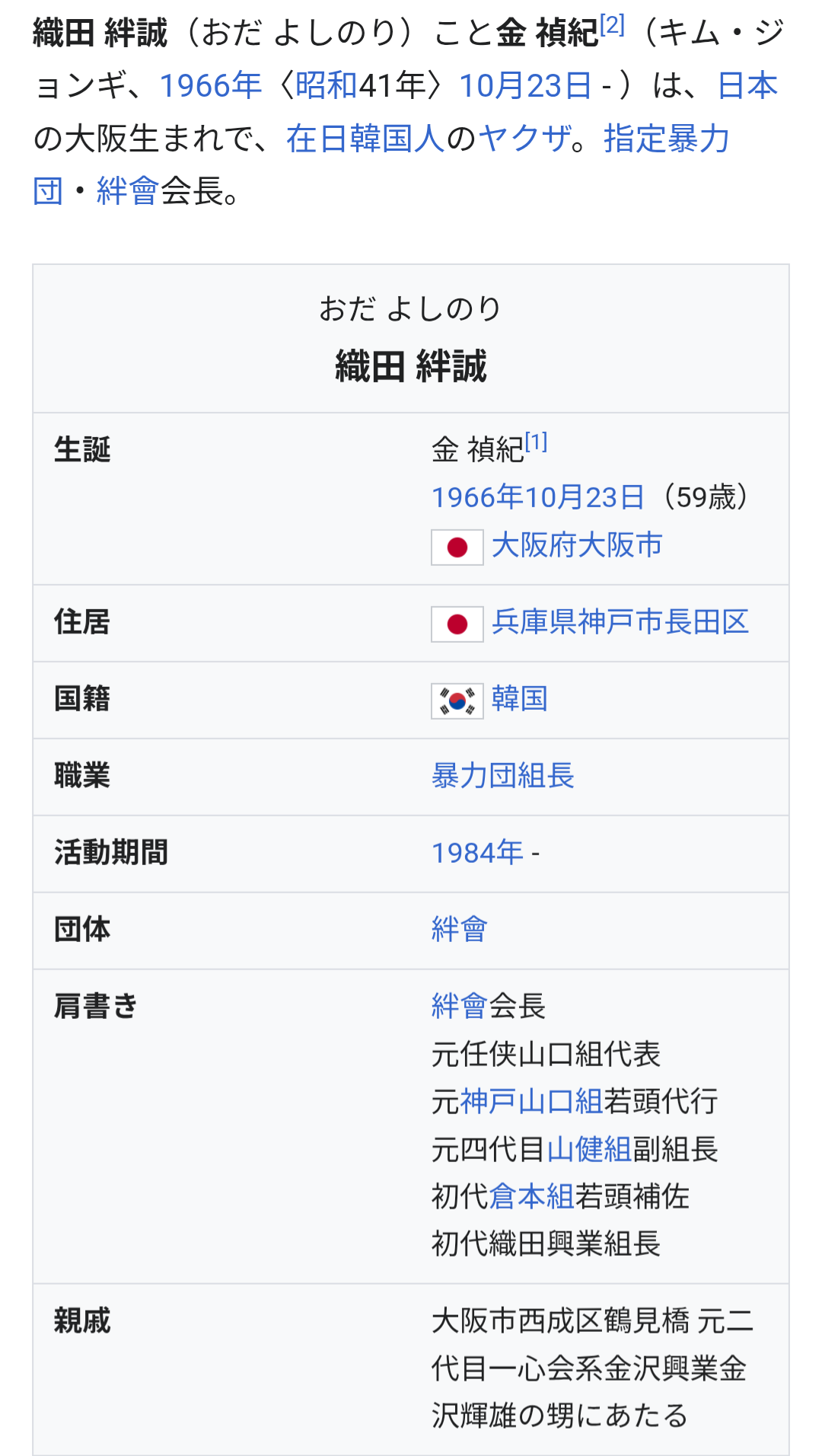822x1456 pixels.
Task: Follow the 日本 link
Action: coord(747,85)
